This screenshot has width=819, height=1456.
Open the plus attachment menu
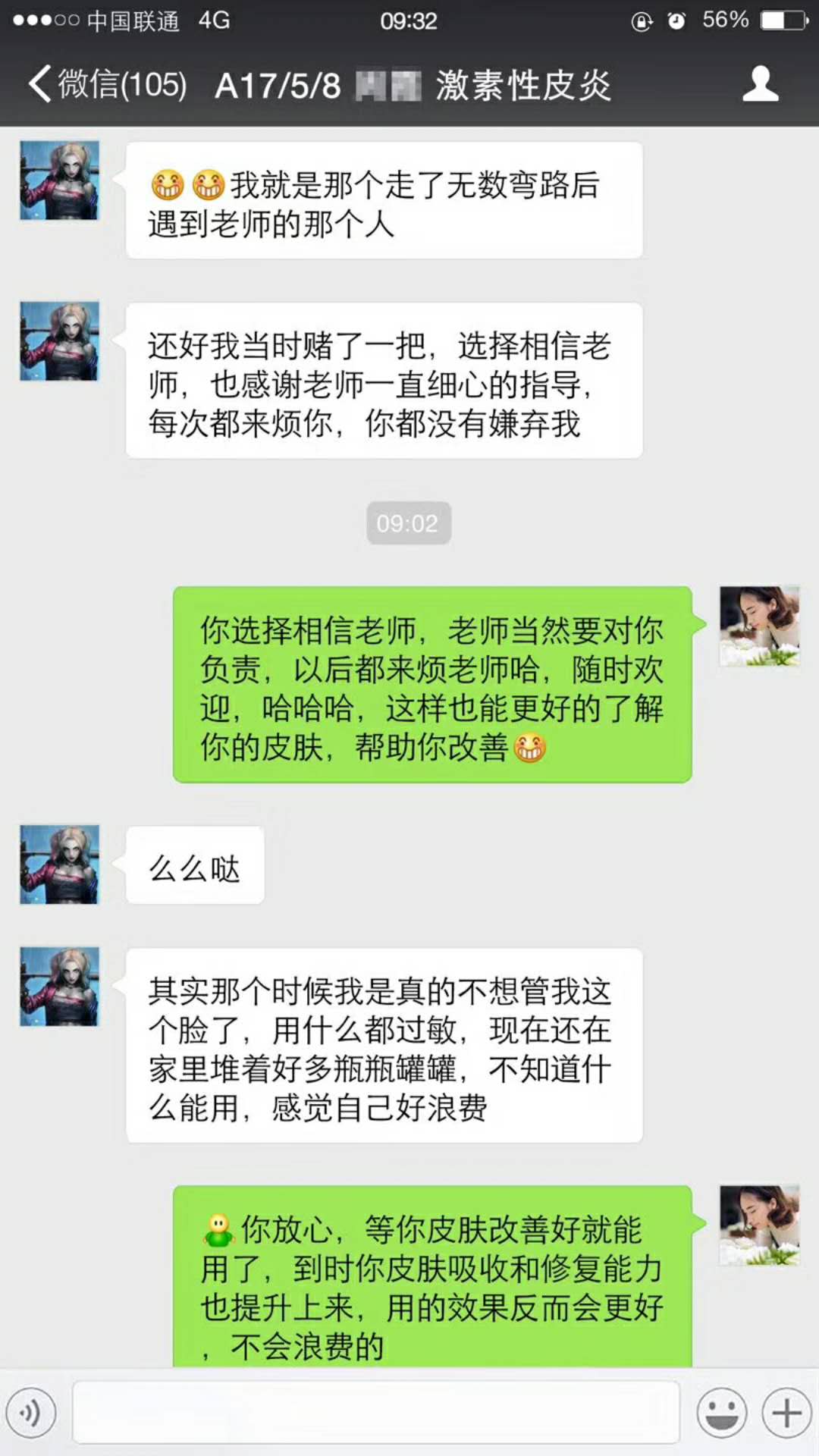pos(786,1413)
